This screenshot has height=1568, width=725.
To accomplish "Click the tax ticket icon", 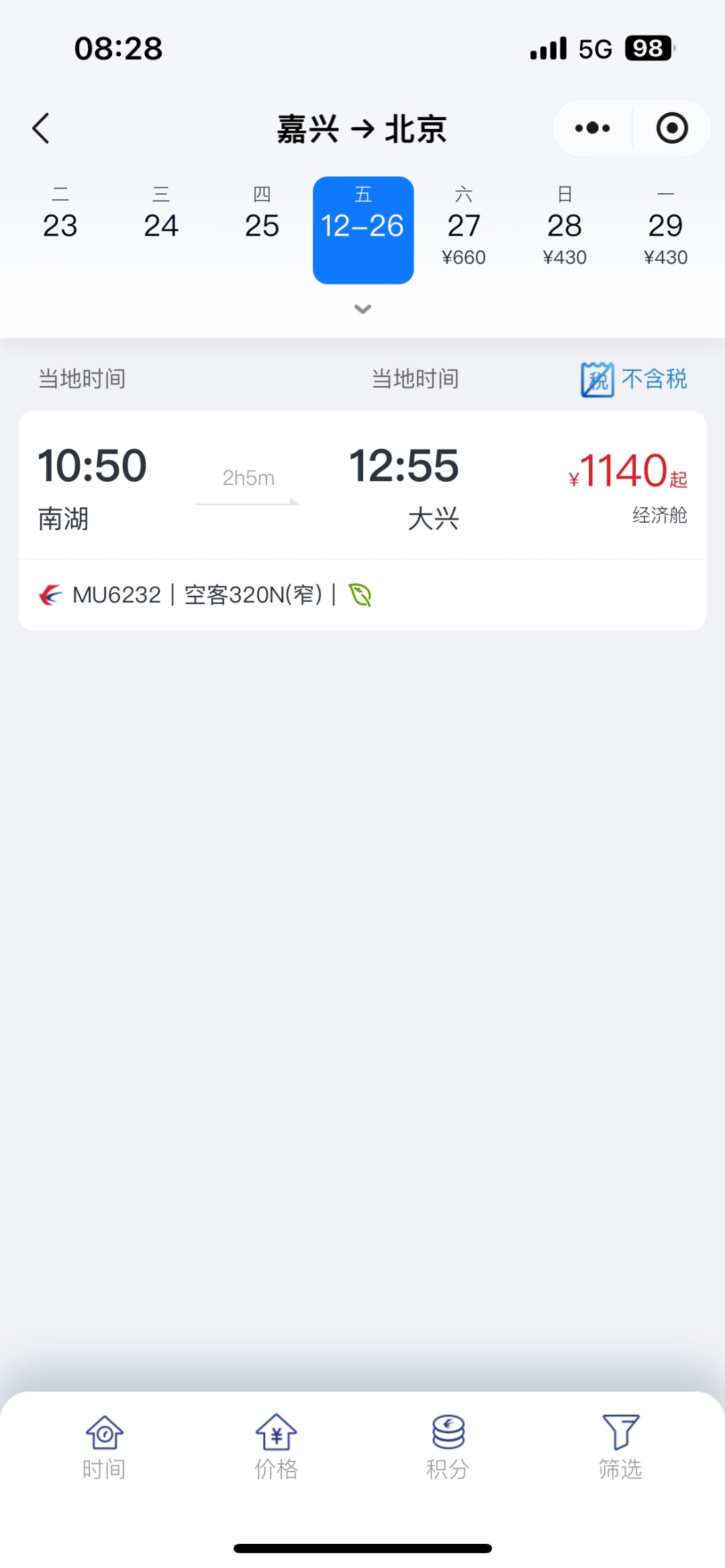I will click(596, 378).
